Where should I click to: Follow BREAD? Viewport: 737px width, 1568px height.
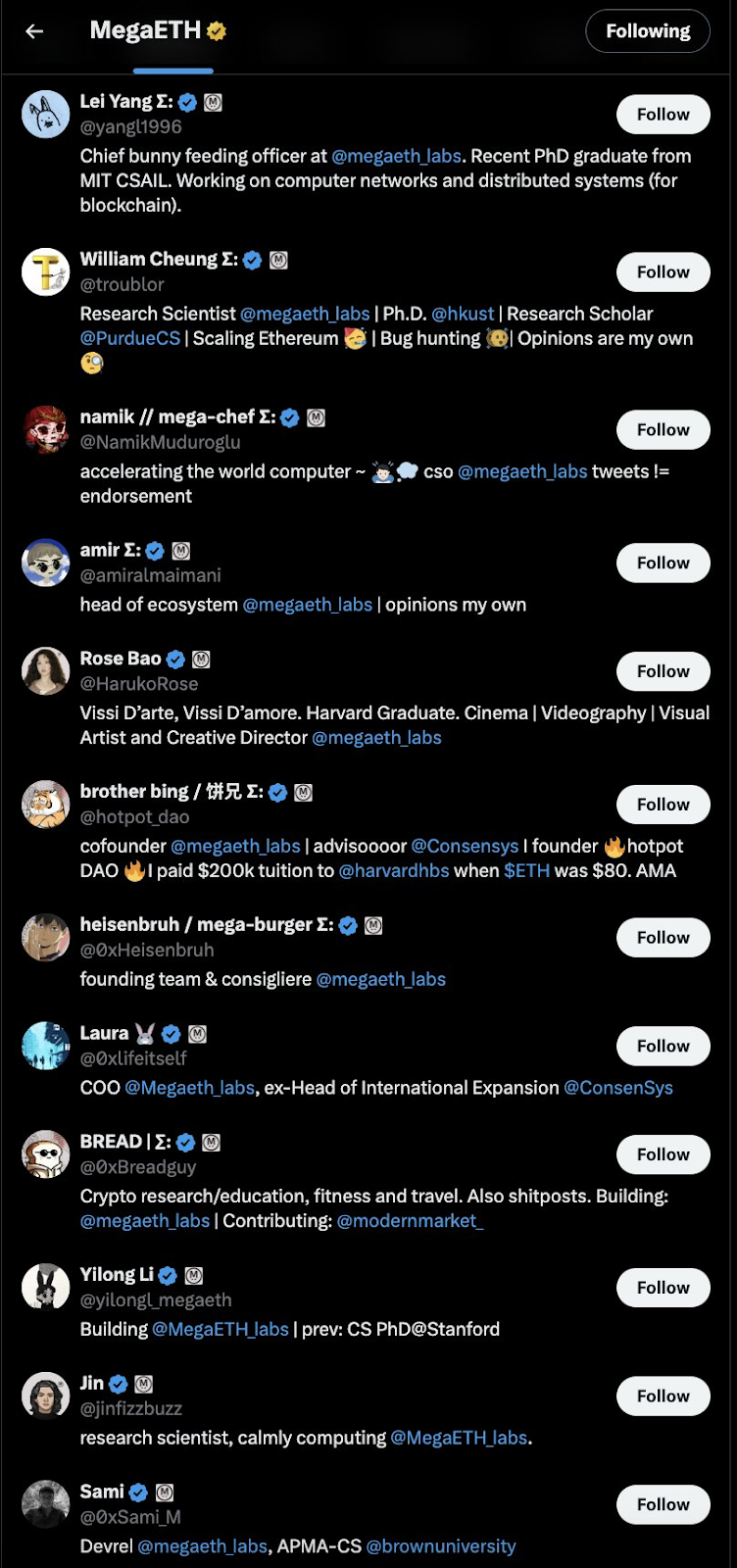point(663,1155)
